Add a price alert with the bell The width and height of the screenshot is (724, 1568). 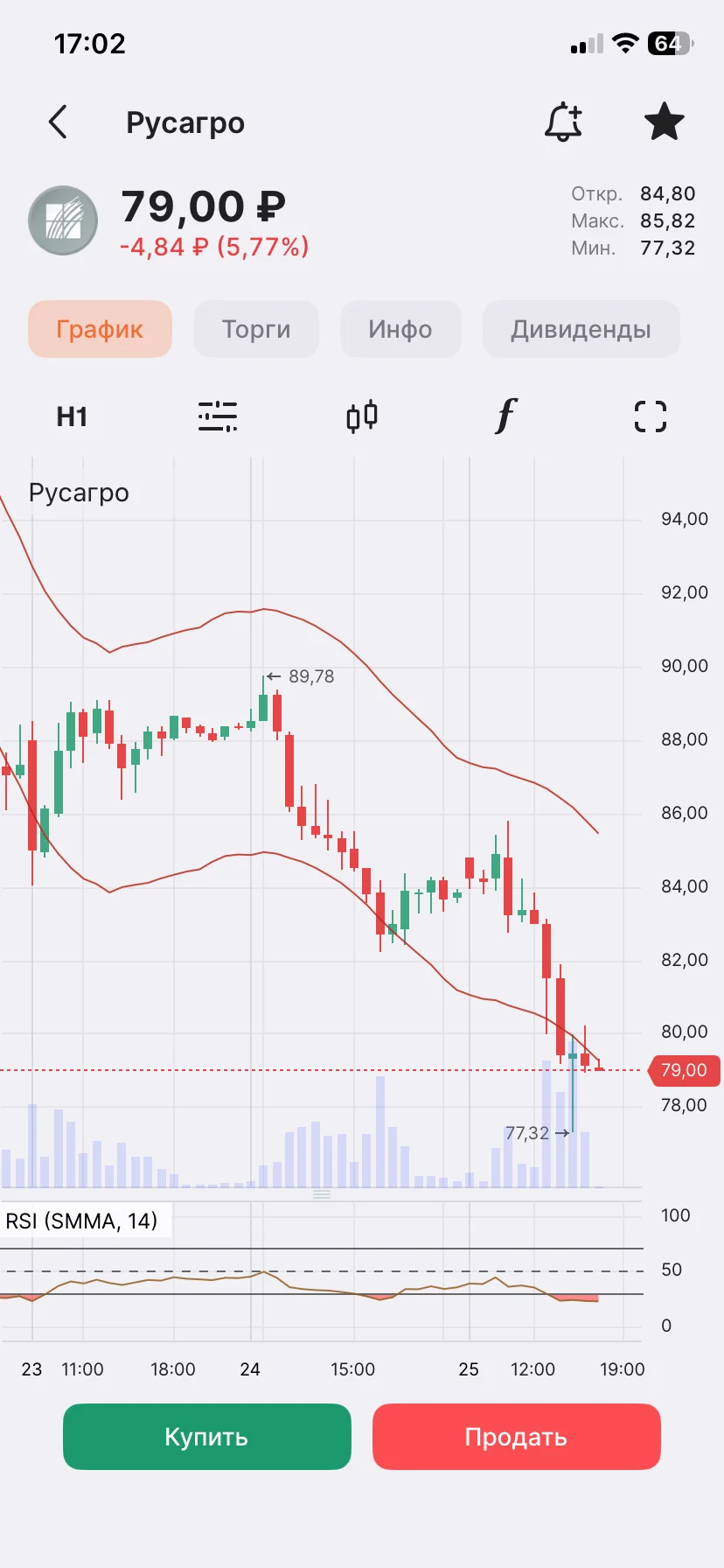coord(563,122)
